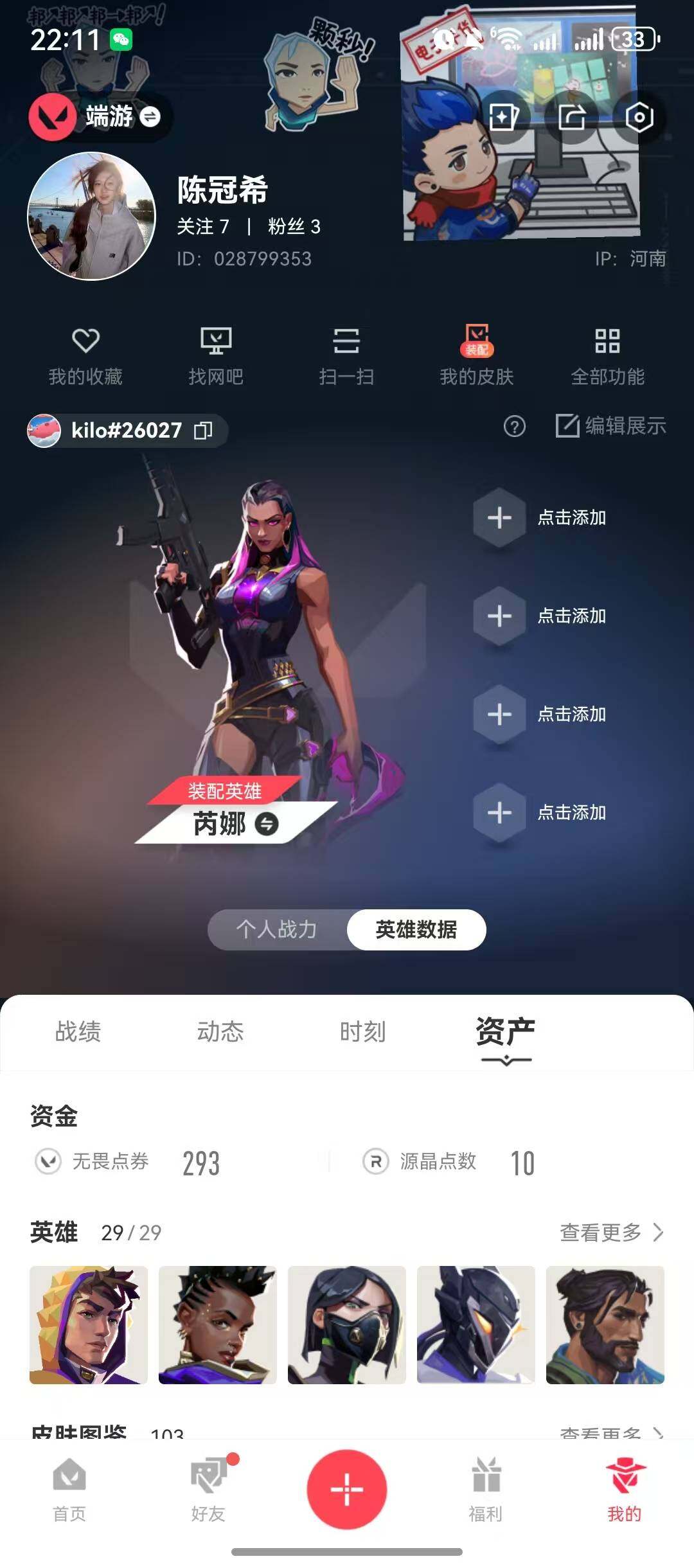Tap the question mark help icon

coord(513,425)
